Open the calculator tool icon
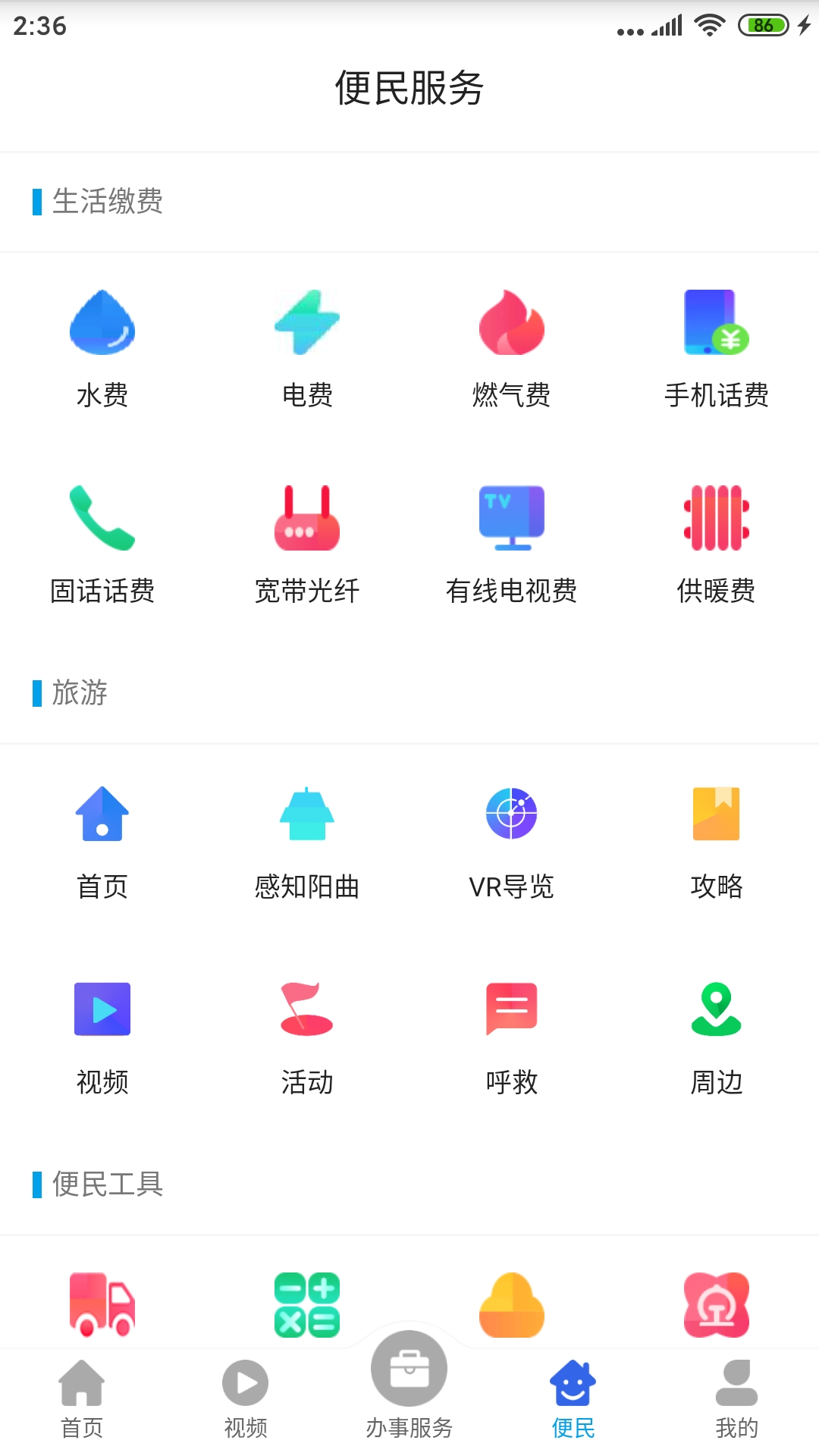The height and width of the screenshot is (1456, 819). click(307, 1304)
